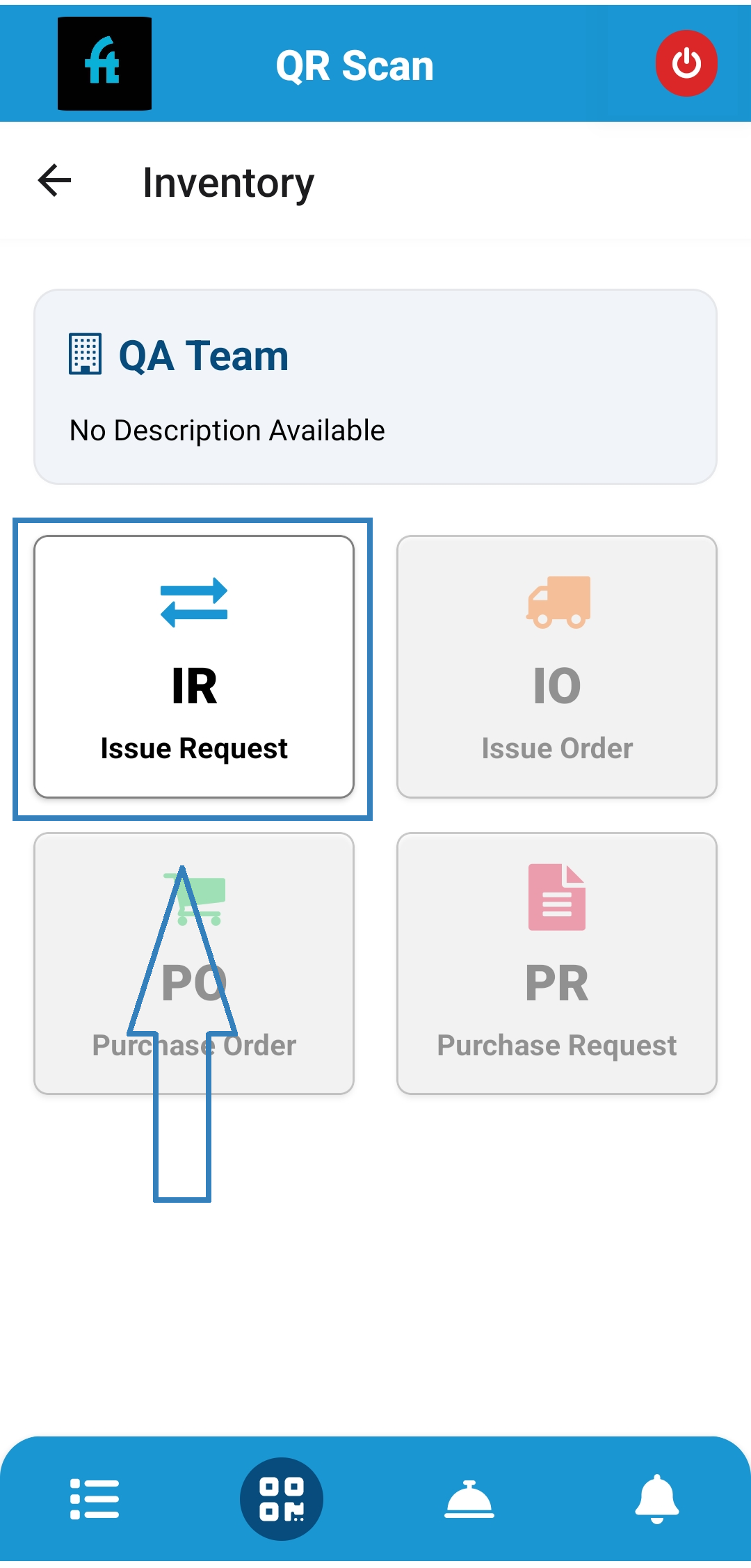Open the Issue Request tile
This screenshot has height=1568, width=751.
(x=194, y=666)
